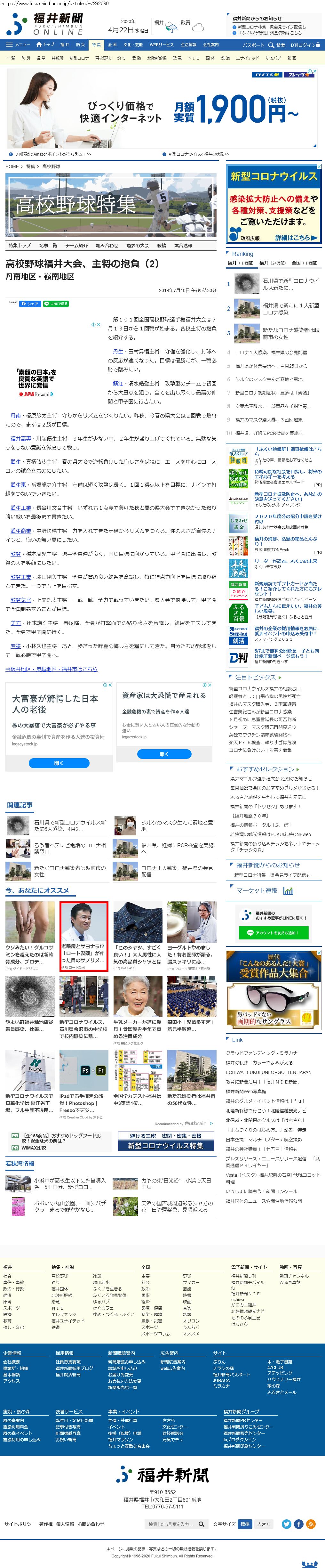The width and height of the screenshot is (325, 1568).
Task: Select 高校野球 in the sub navigation
Action: [x=103, y=58]
